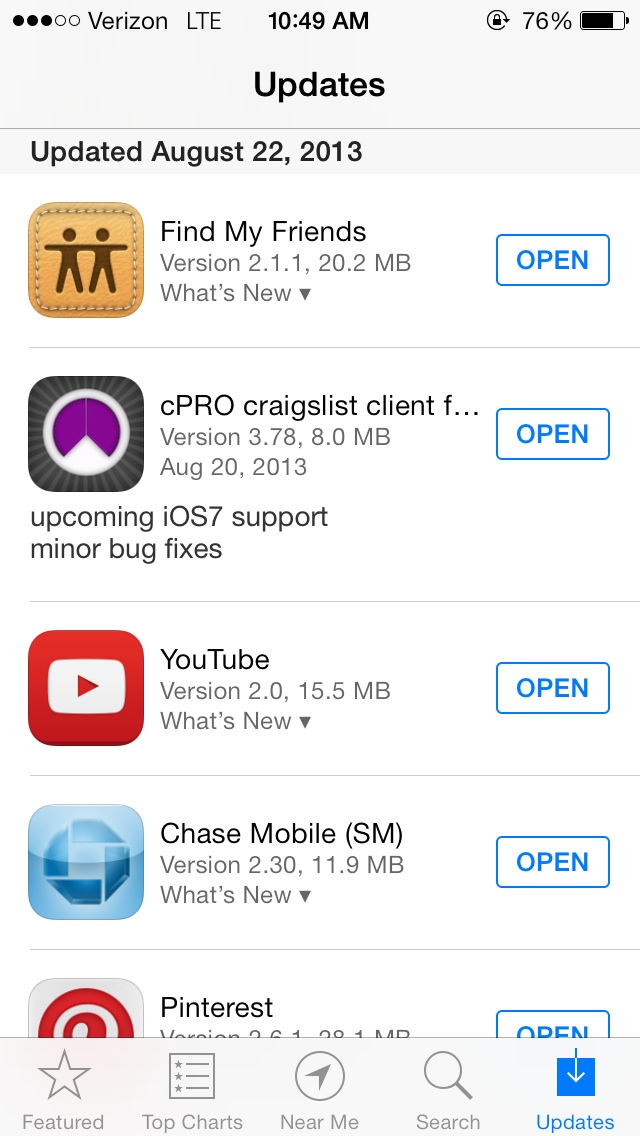Expand What's New under Chase Mobile

click(x=236, y=895)
